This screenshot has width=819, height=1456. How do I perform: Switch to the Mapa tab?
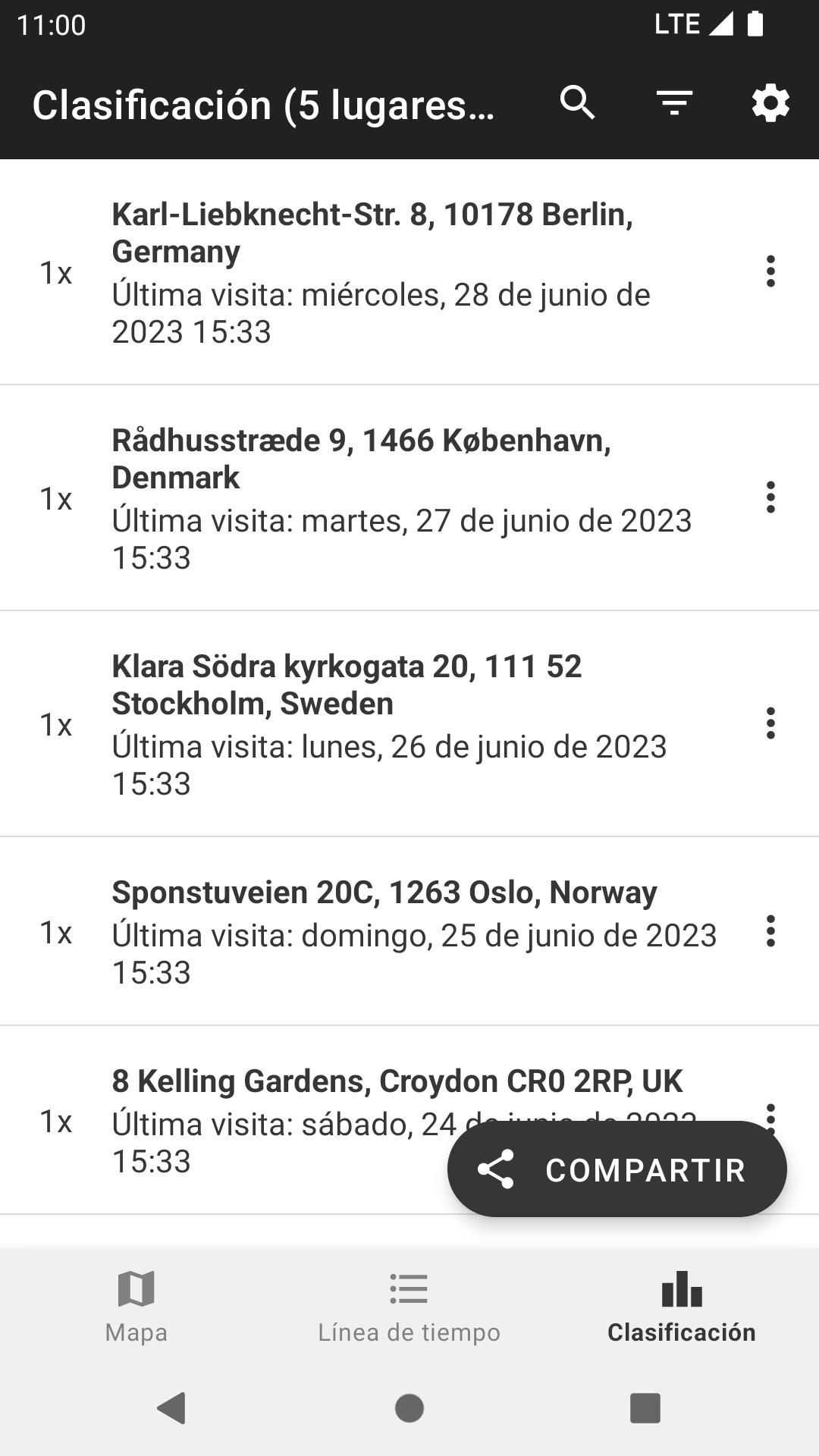(136, 1307)
